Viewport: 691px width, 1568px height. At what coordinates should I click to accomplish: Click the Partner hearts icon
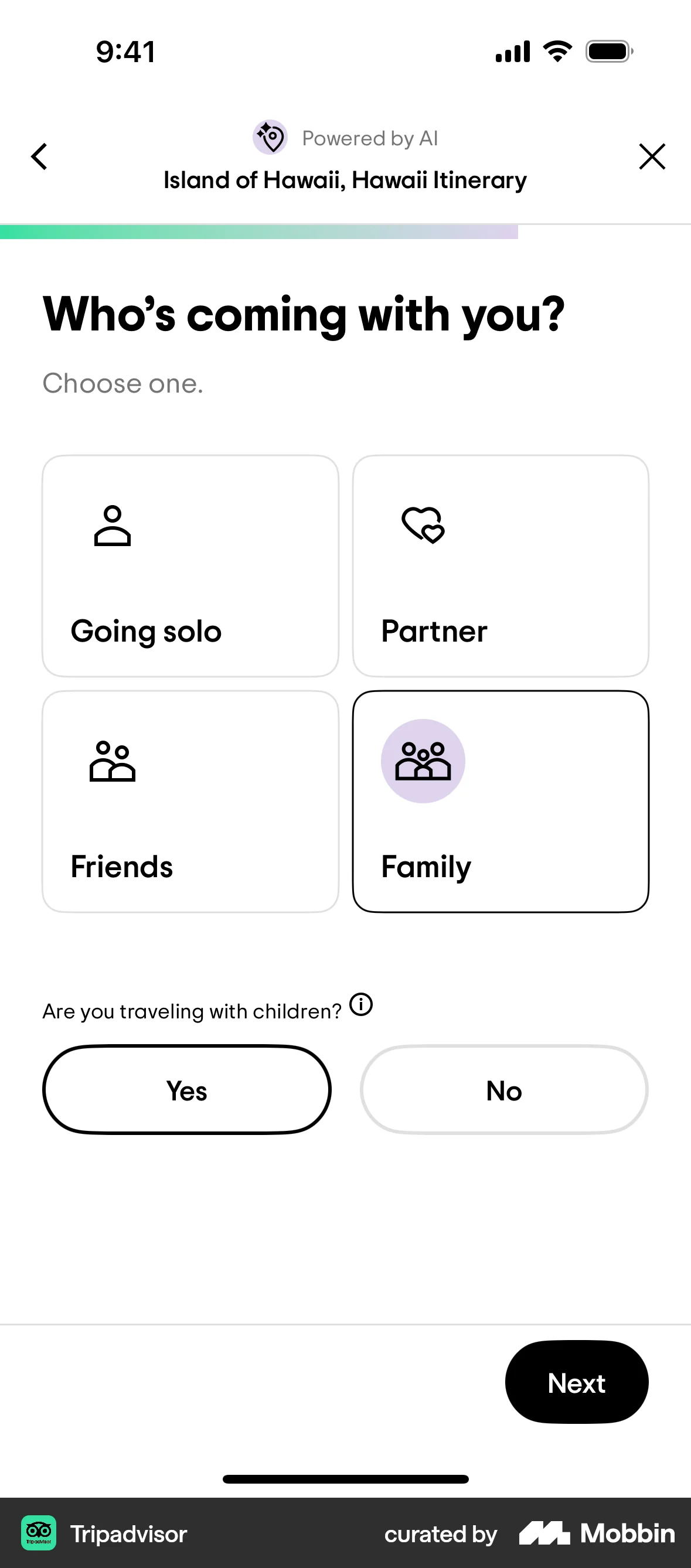tap(423, 526)
